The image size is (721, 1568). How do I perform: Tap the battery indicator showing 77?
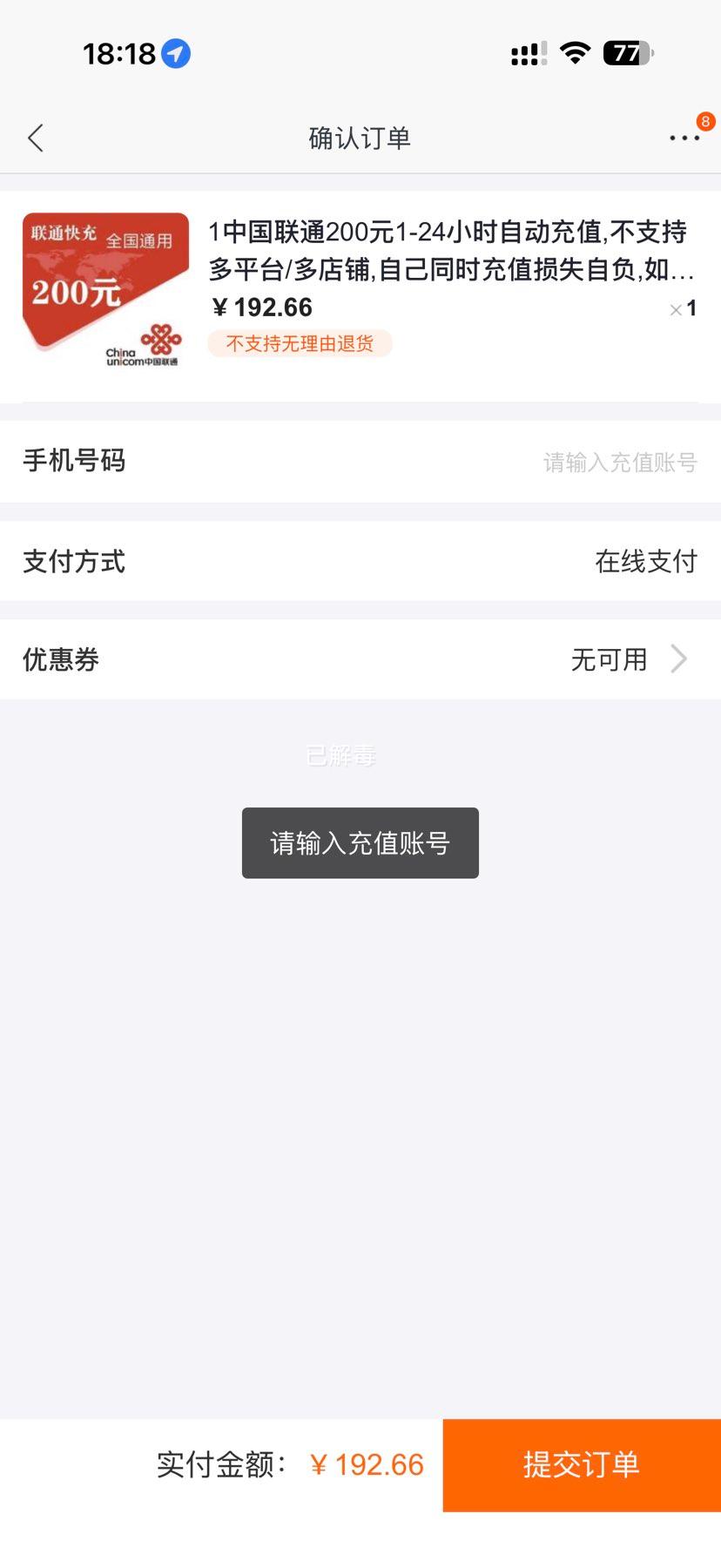coord(624,53)
